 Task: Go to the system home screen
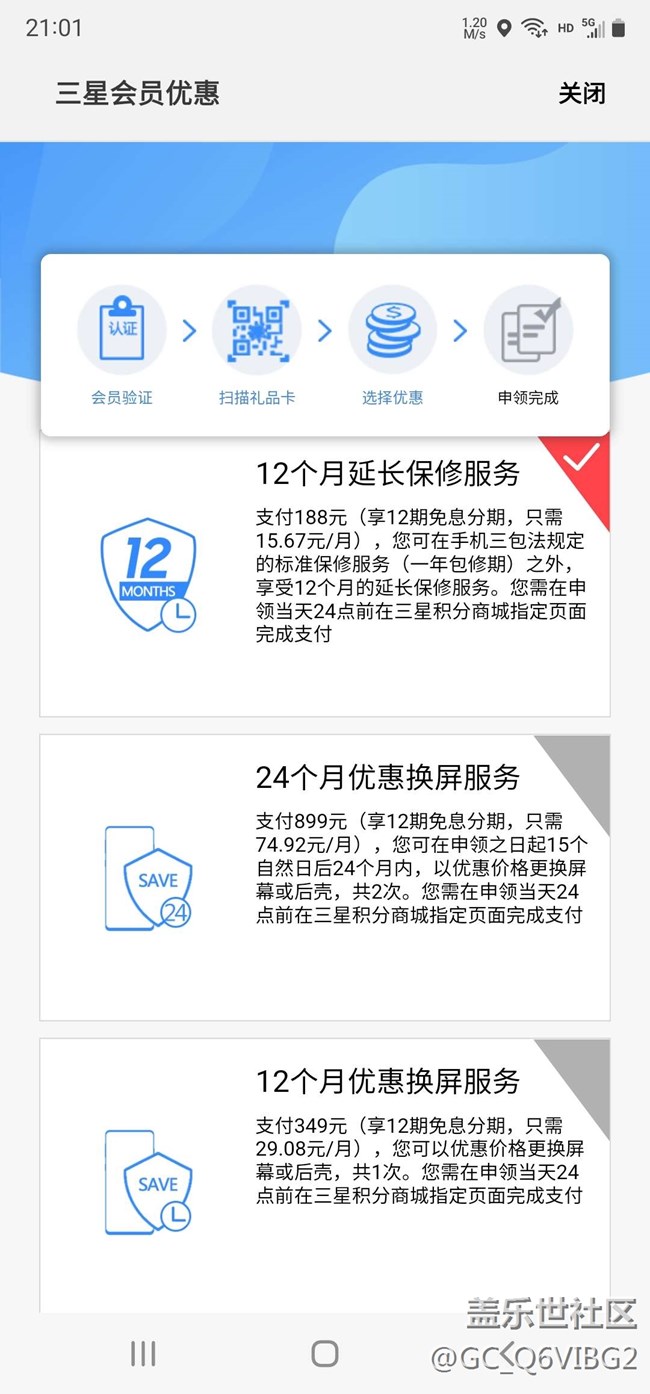point(324,1354)
